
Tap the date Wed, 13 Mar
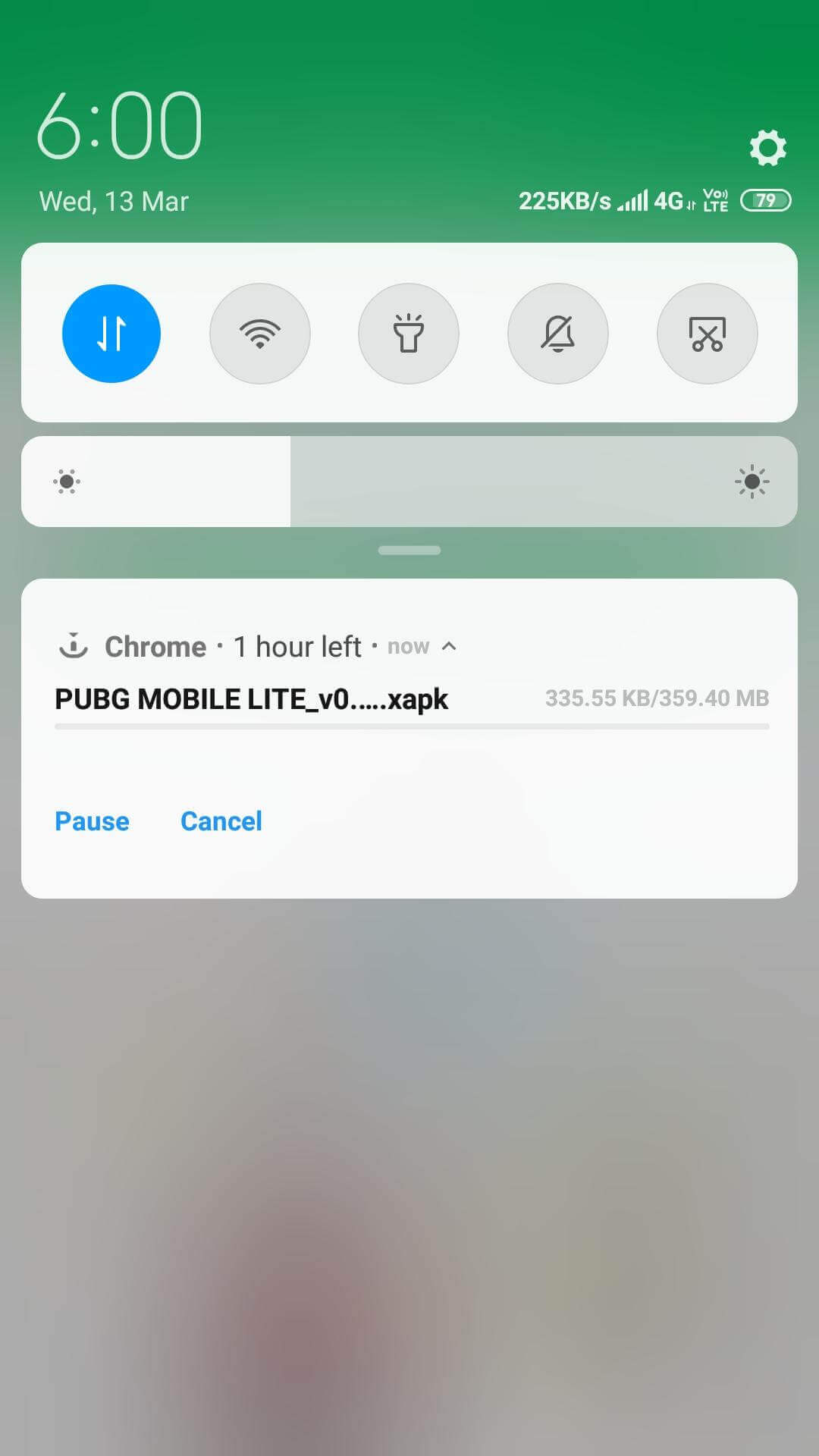coord(115,201)
